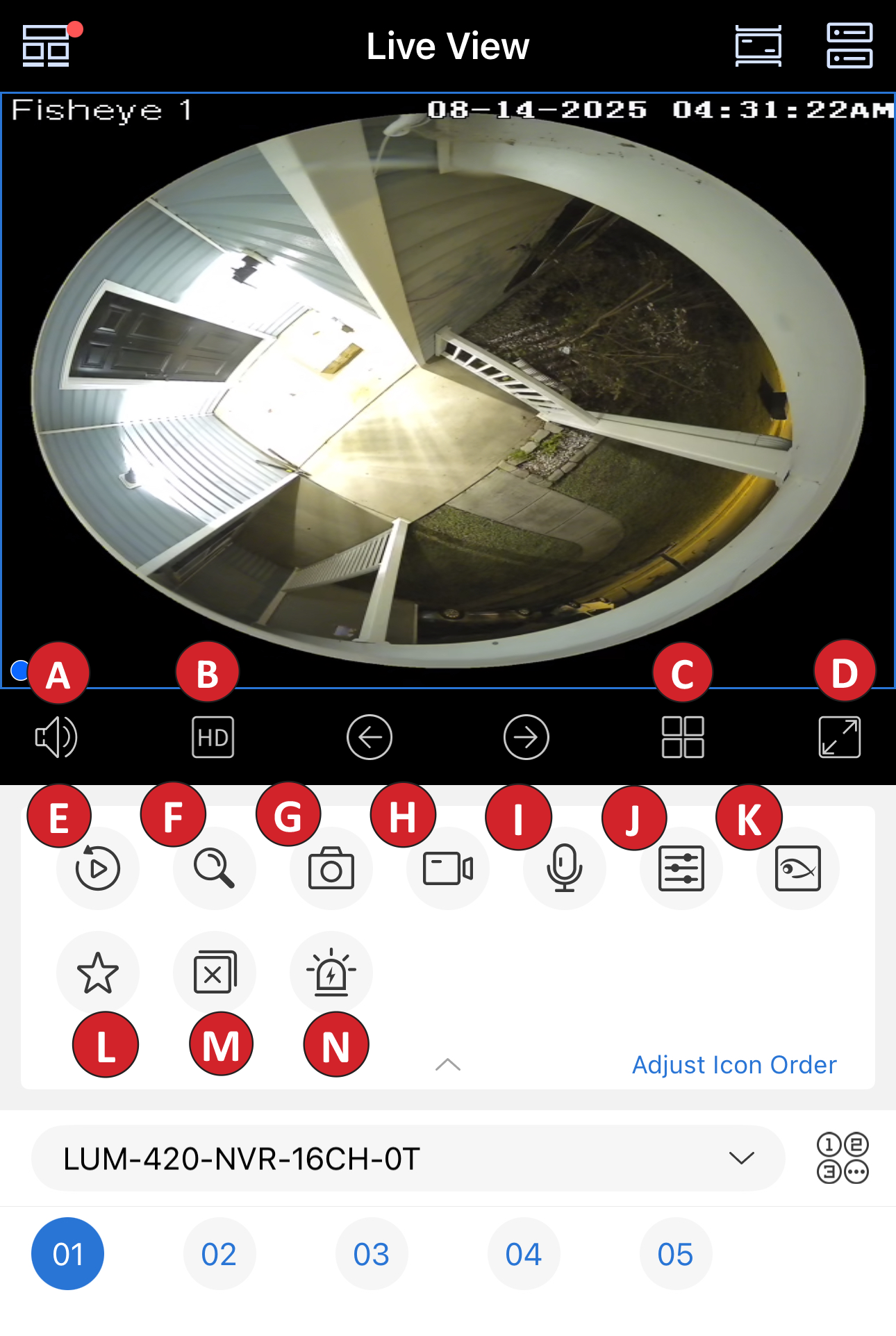Open the image adjustment sliders
Screen dimensions: 896x1336
pyautogui.click(x=681, y=868)
